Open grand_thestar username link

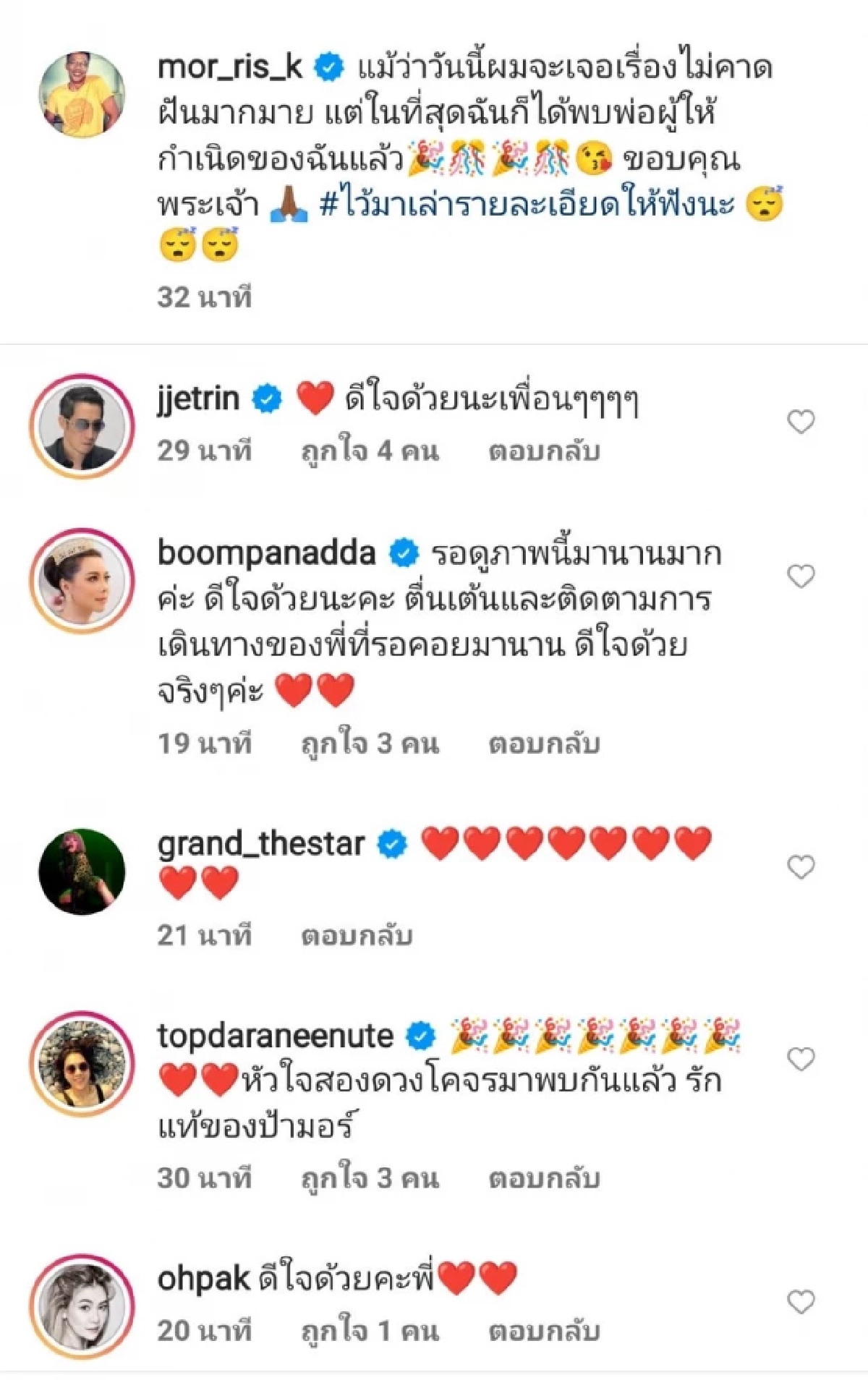(x=261, y=844)
